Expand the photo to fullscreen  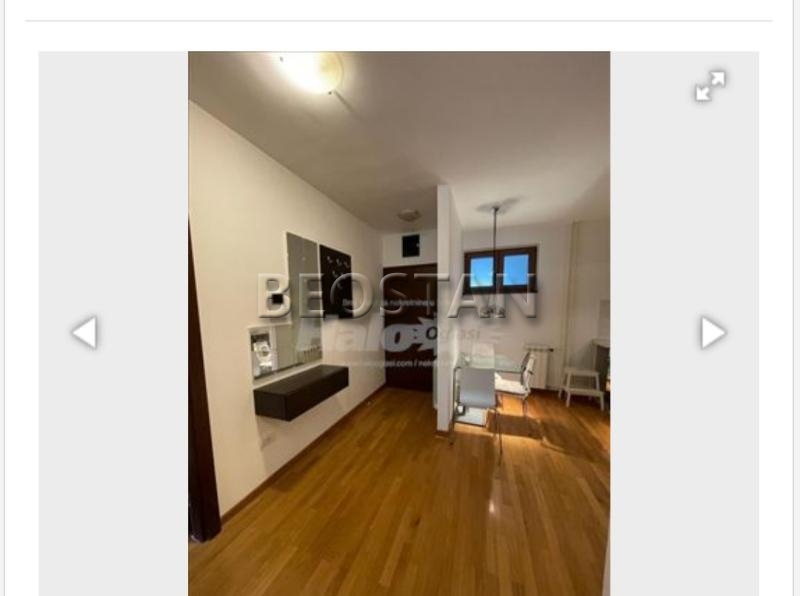tap(710, 86)
